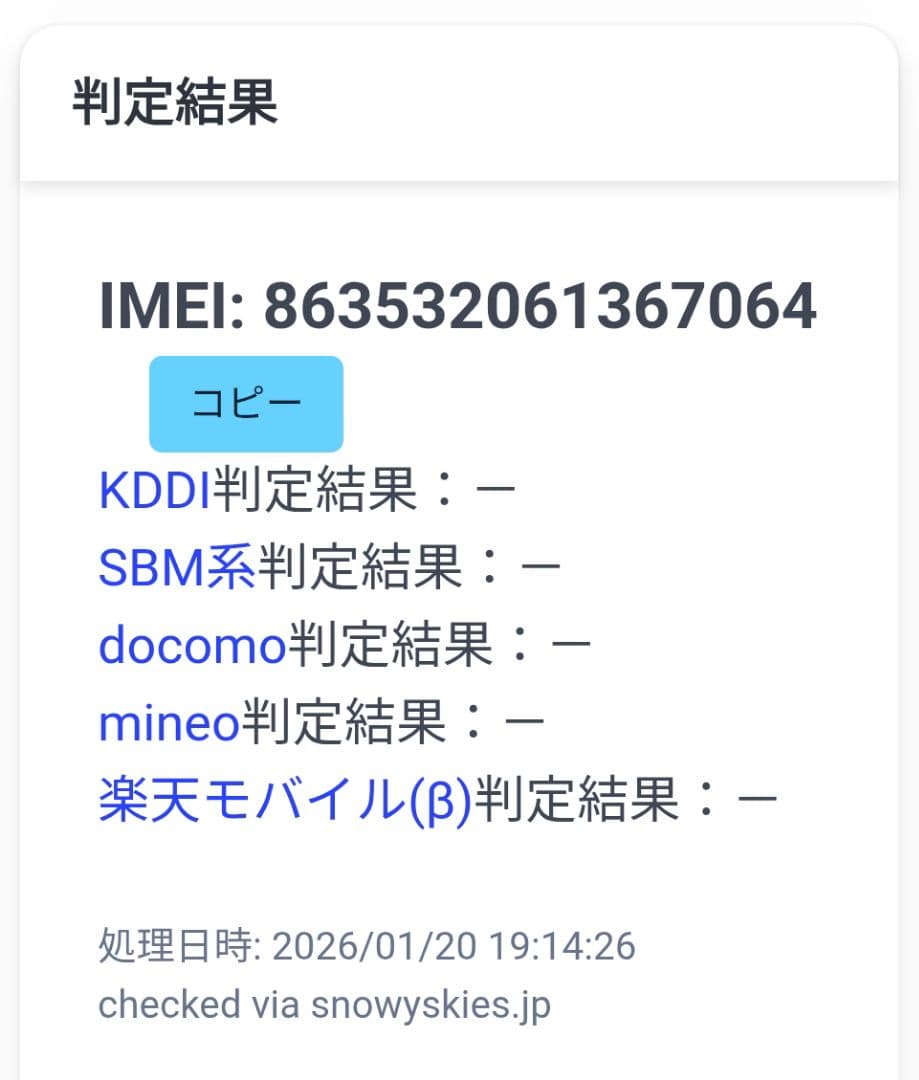Screen dimensions: 919x1080
Task: Click the 楽天モバイル判定結果 dash result
Action: [758, 796]
